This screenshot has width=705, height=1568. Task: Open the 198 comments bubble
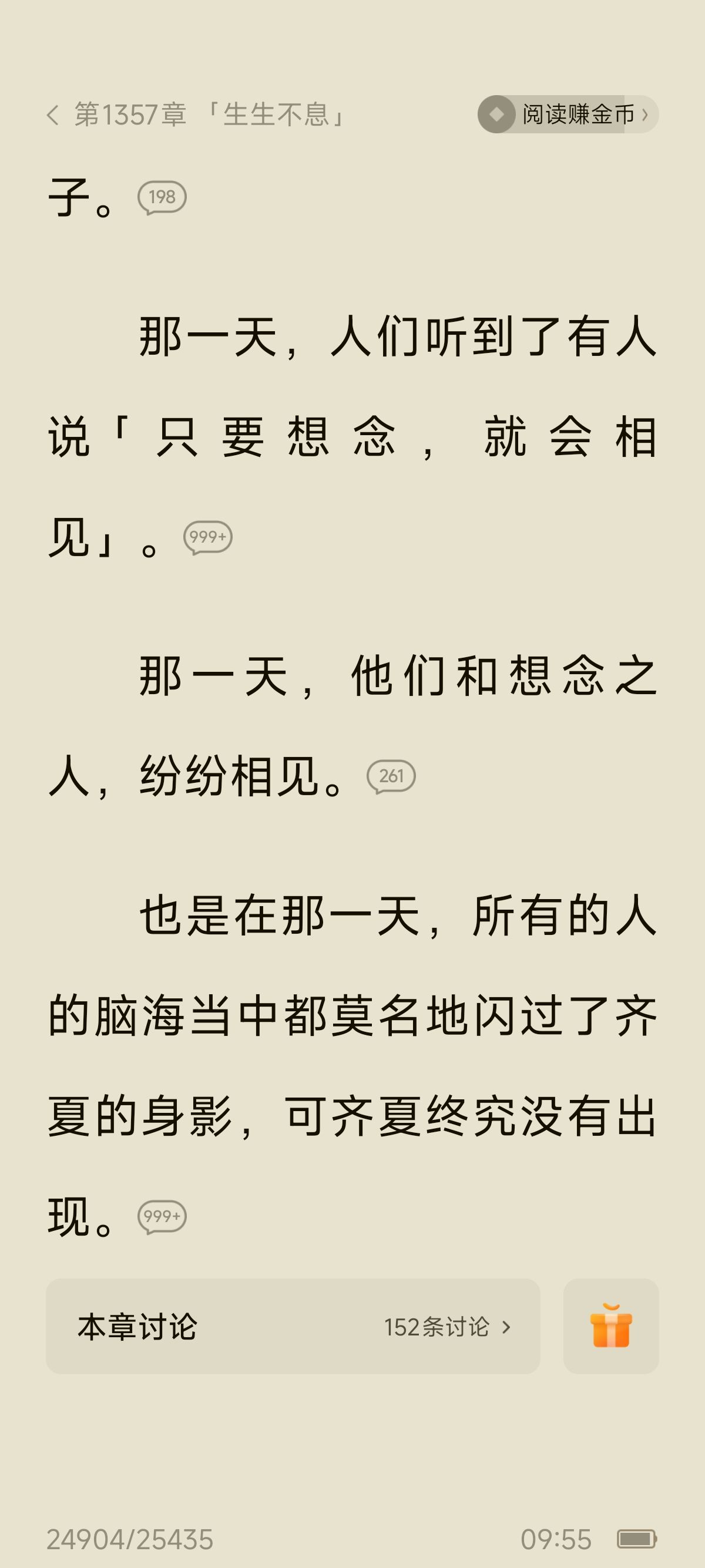pyautogui.click(x=162, y=197)
